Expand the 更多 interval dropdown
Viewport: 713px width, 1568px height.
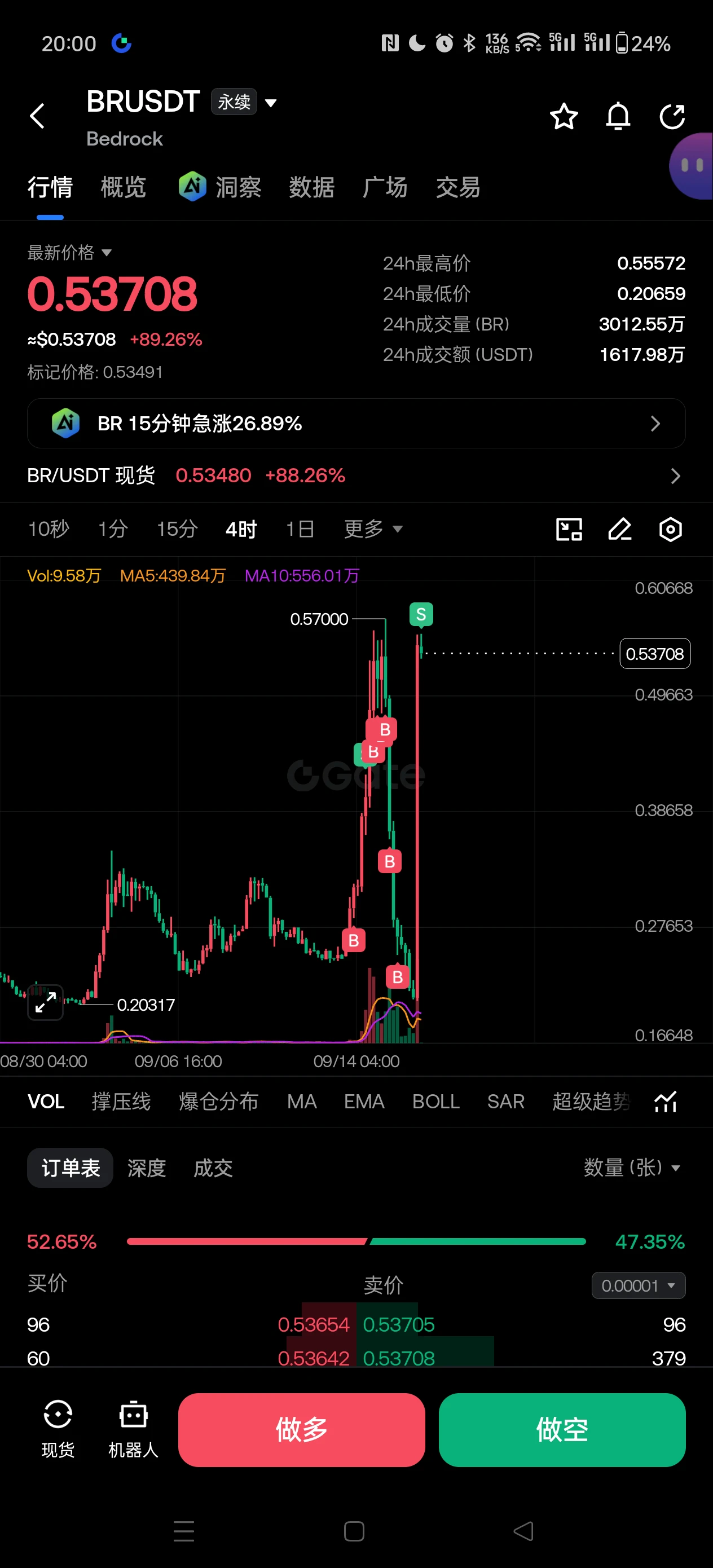pyautogui.click(x=373, y=529)
